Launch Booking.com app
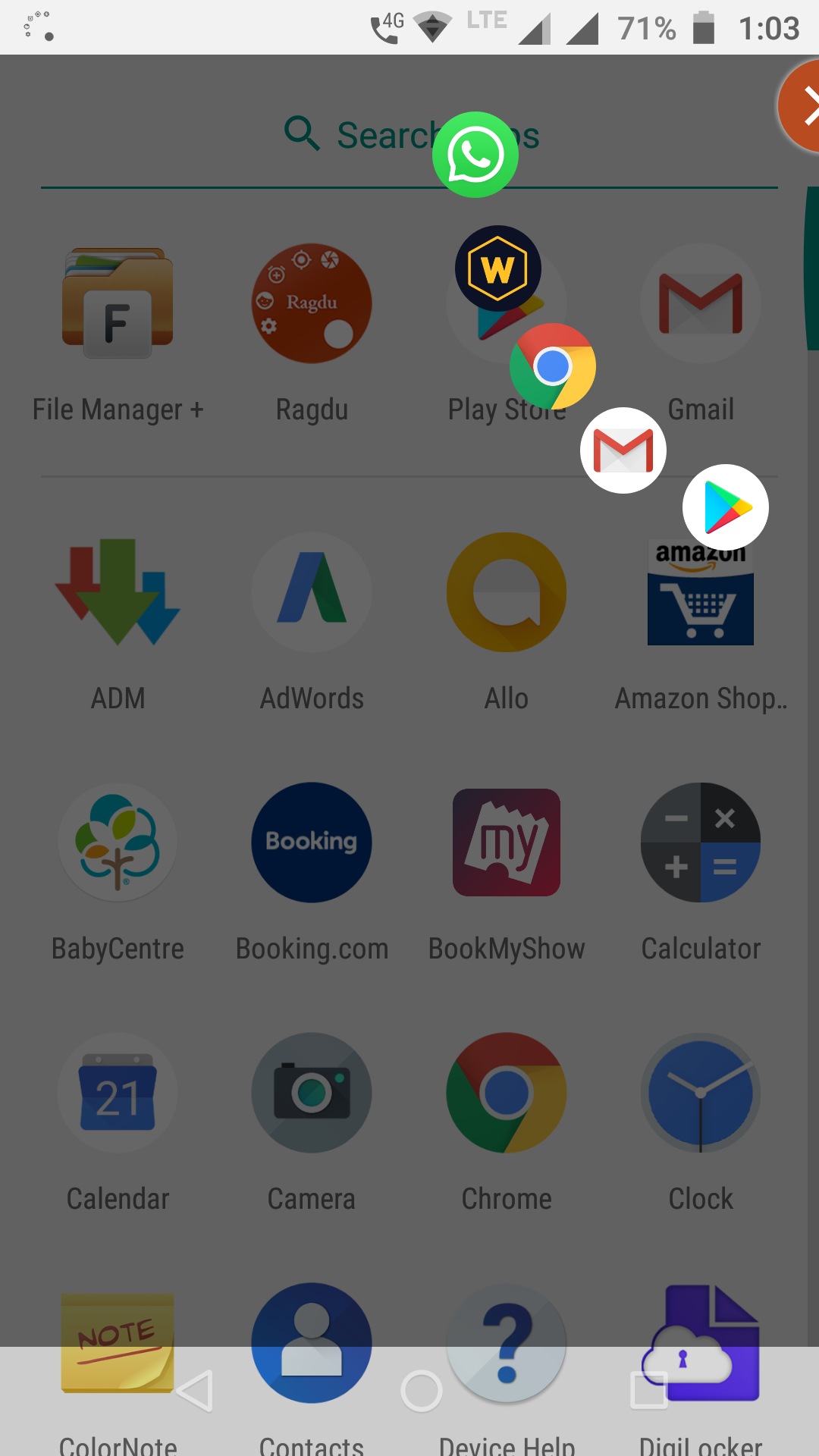Screen dimensions: 819x1456 [312, 843]
